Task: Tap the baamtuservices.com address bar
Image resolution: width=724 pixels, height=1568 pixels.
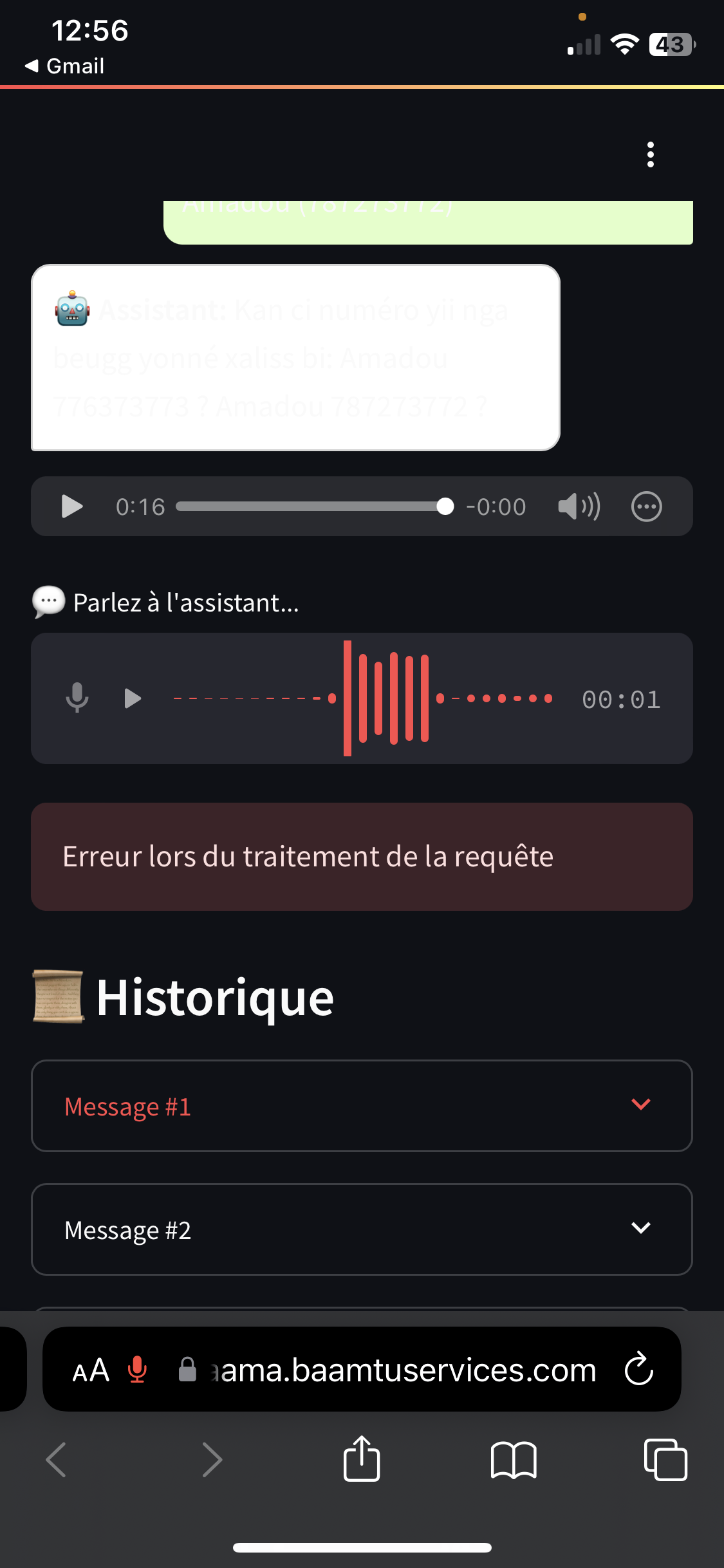Action: [405, 1370]
